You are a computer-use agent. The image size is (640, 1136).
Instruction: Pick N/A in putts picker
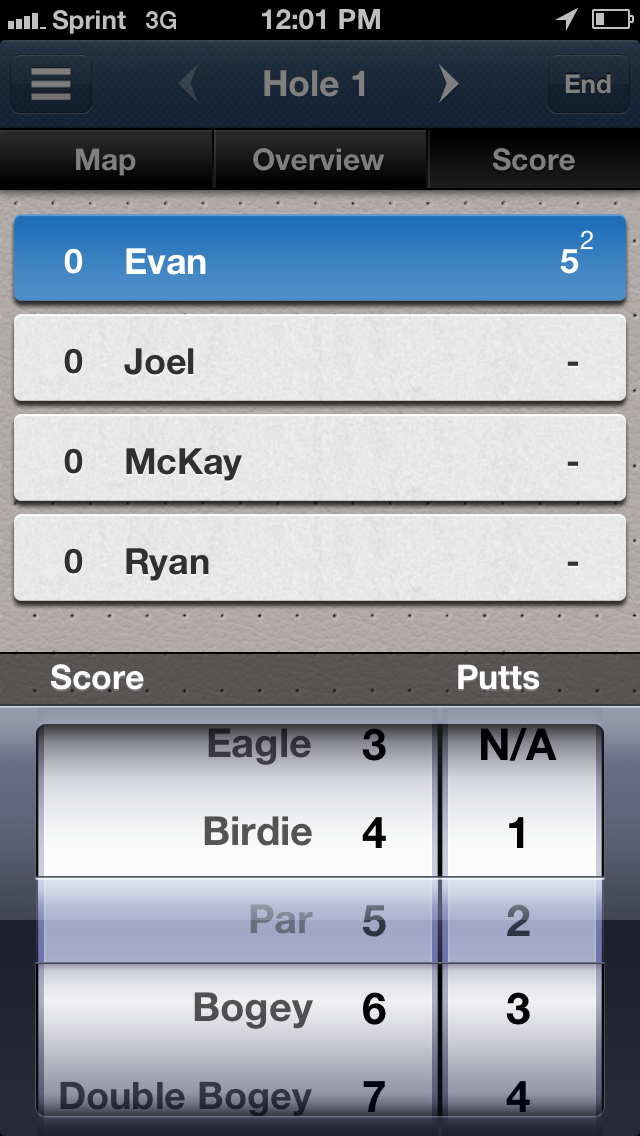click(518, 746)
